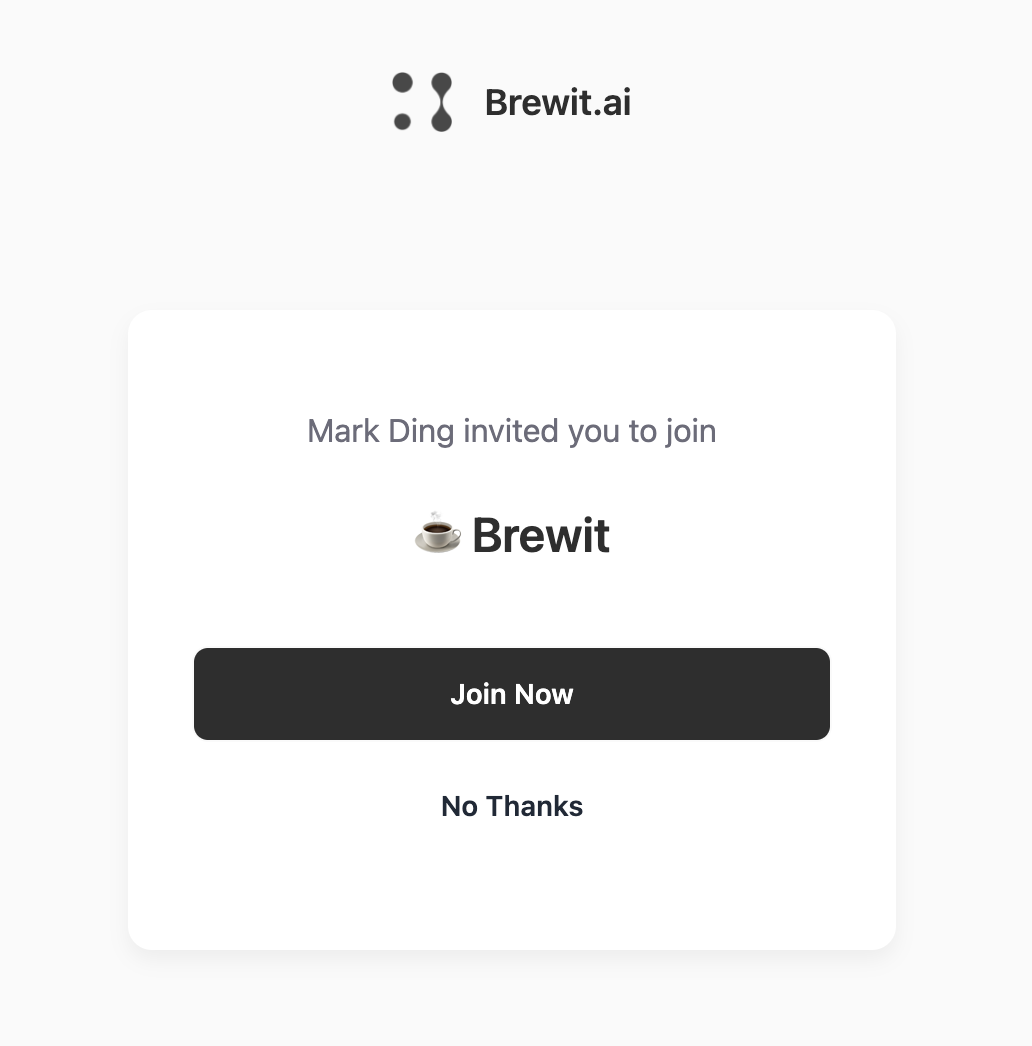Viewport: 1032px width, 1046px height.
Task: Tap the Join Now button
Action: (x=511, y=694)
